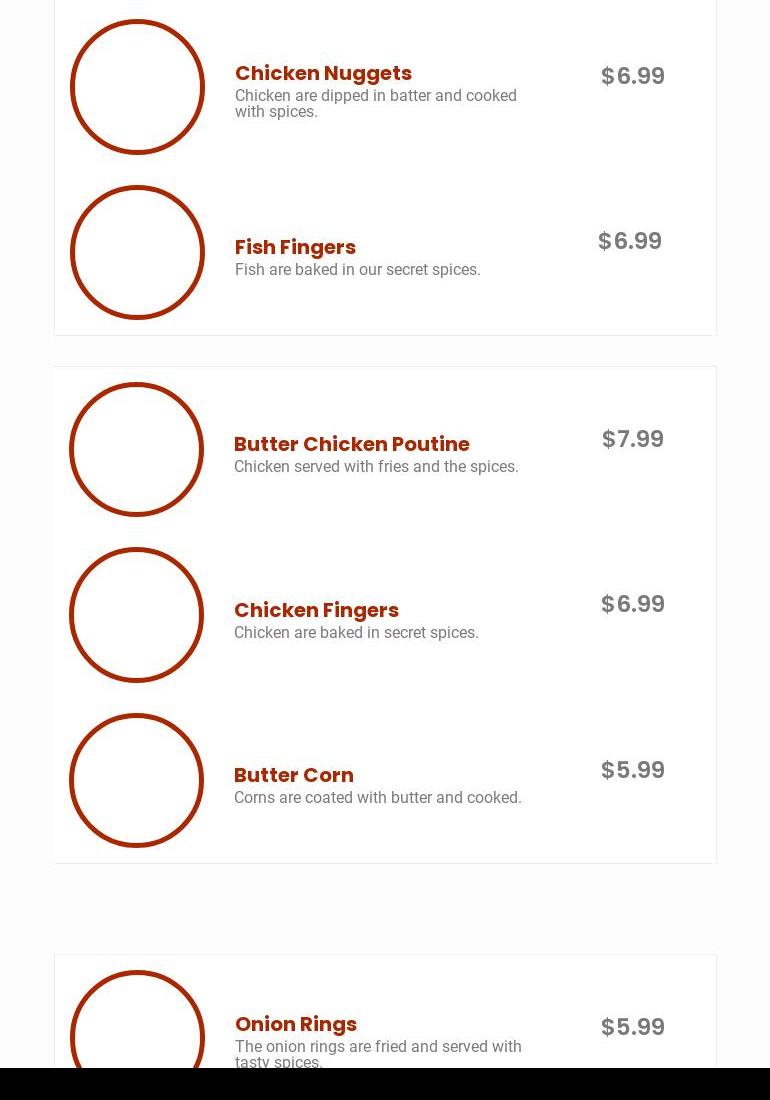Open the Chicken Nuggets menu item
This screenshot has width=770, height=1100.
click(323, 73)
